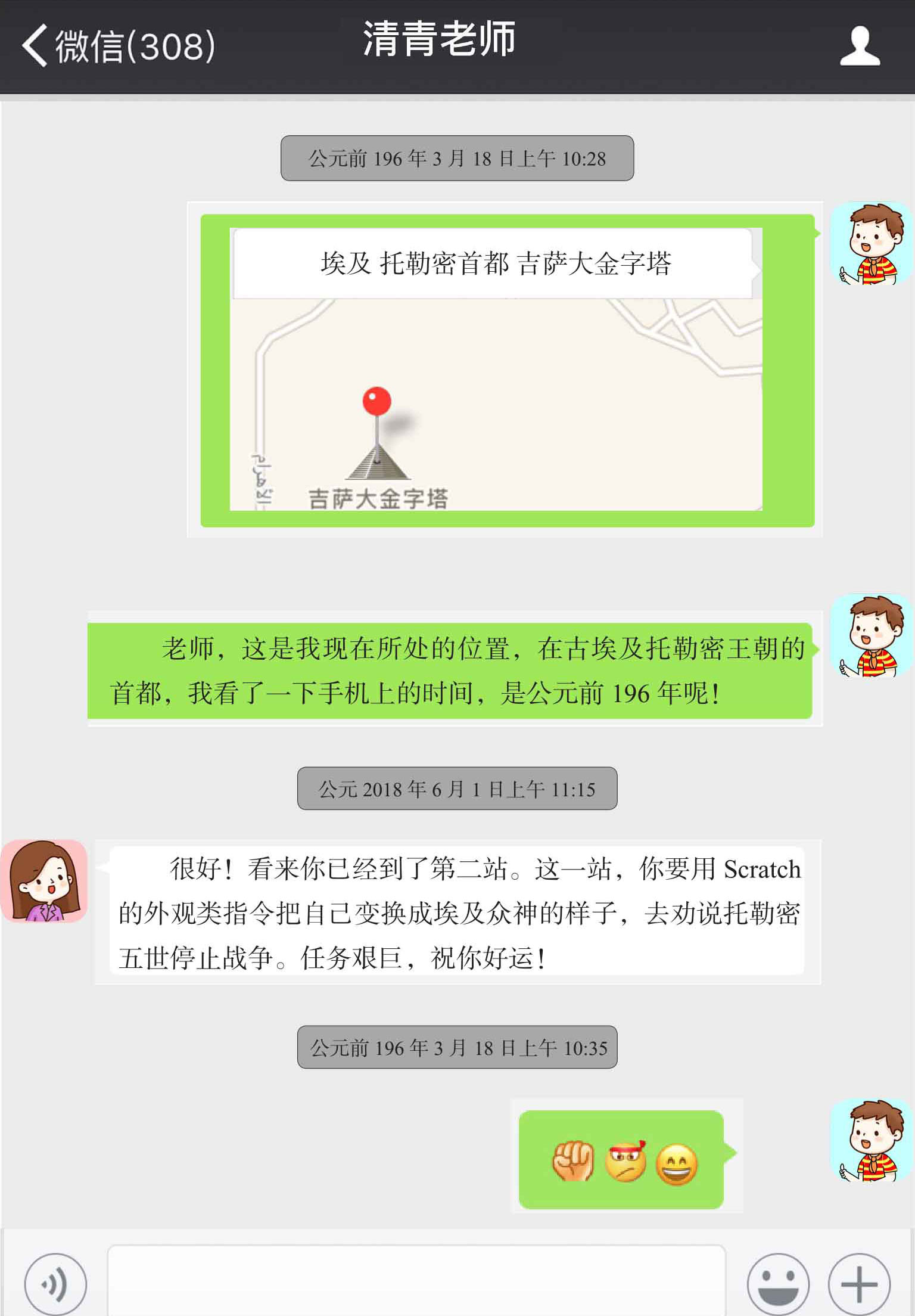The height and width of the screenshot is (1316, 915).
Task: Switch to voice message input
Action: tap(55, 1283)
